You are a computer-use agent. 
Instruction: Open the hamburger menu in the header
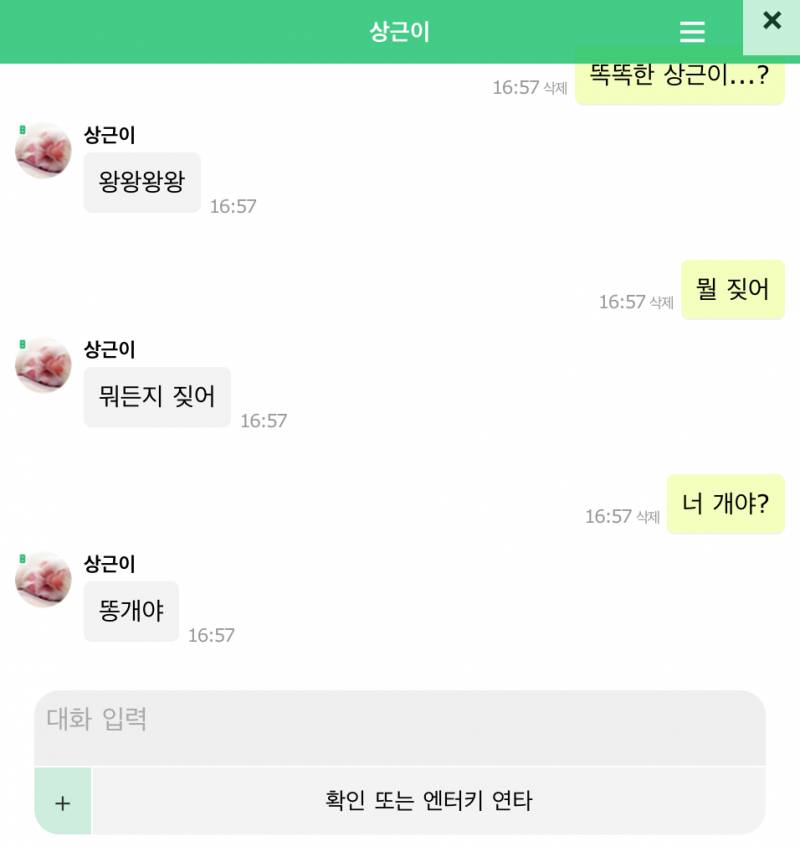pos(691,31)
